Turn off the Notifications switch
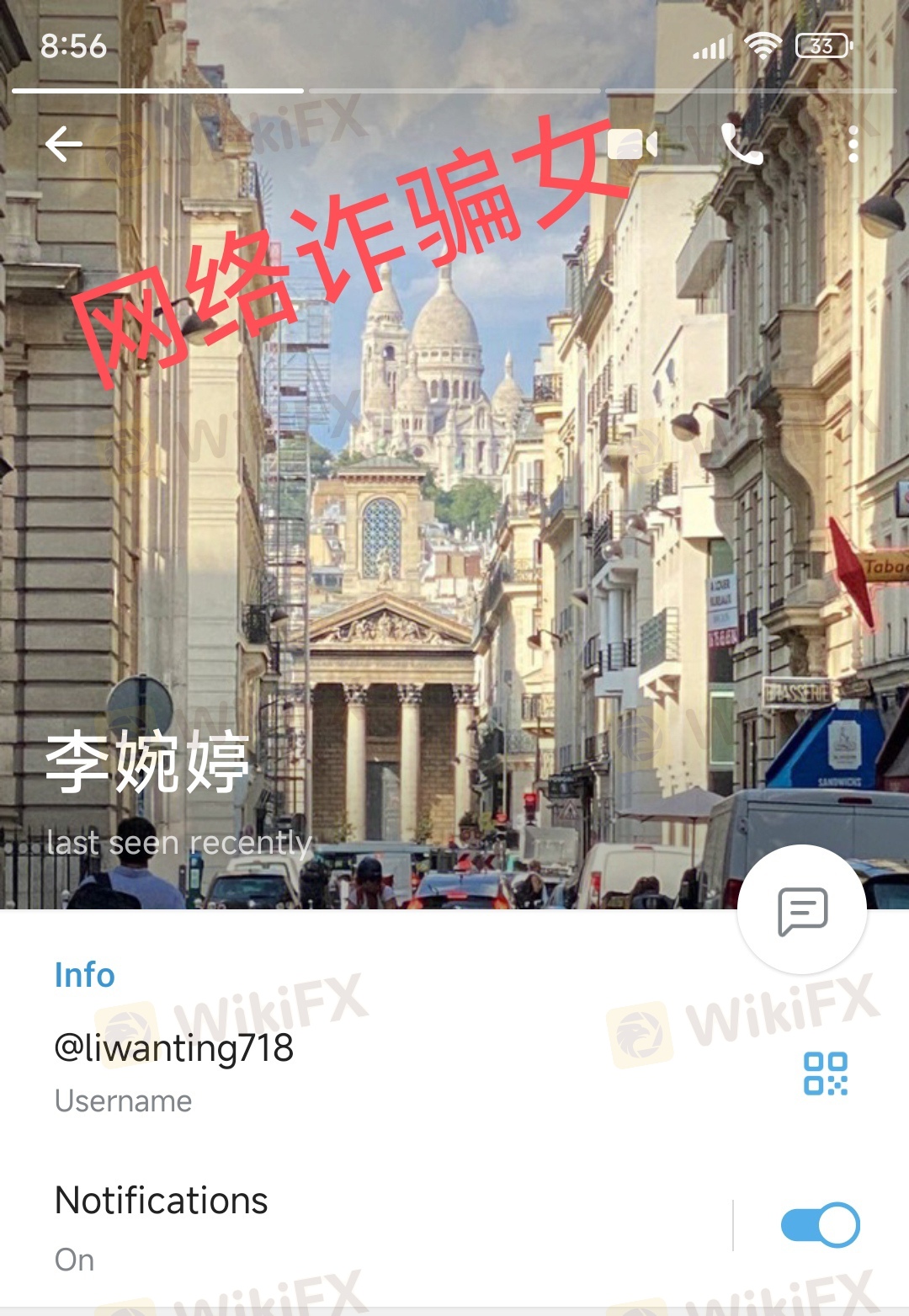Screen dimensions: 909x1316 click(820, 1225)
